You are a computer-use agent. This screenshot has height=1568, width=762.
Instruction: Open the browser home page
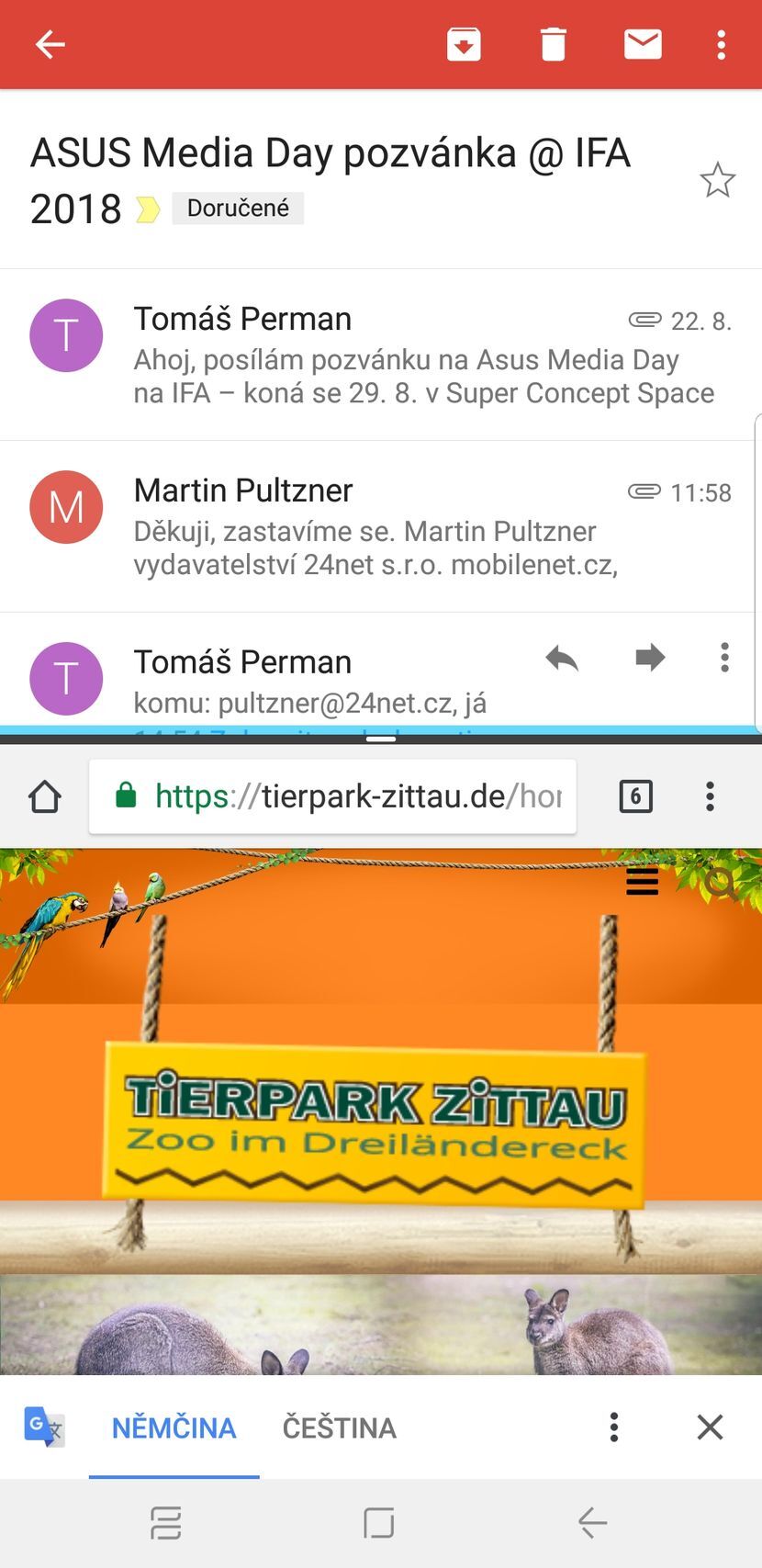[x=45, y=796]
